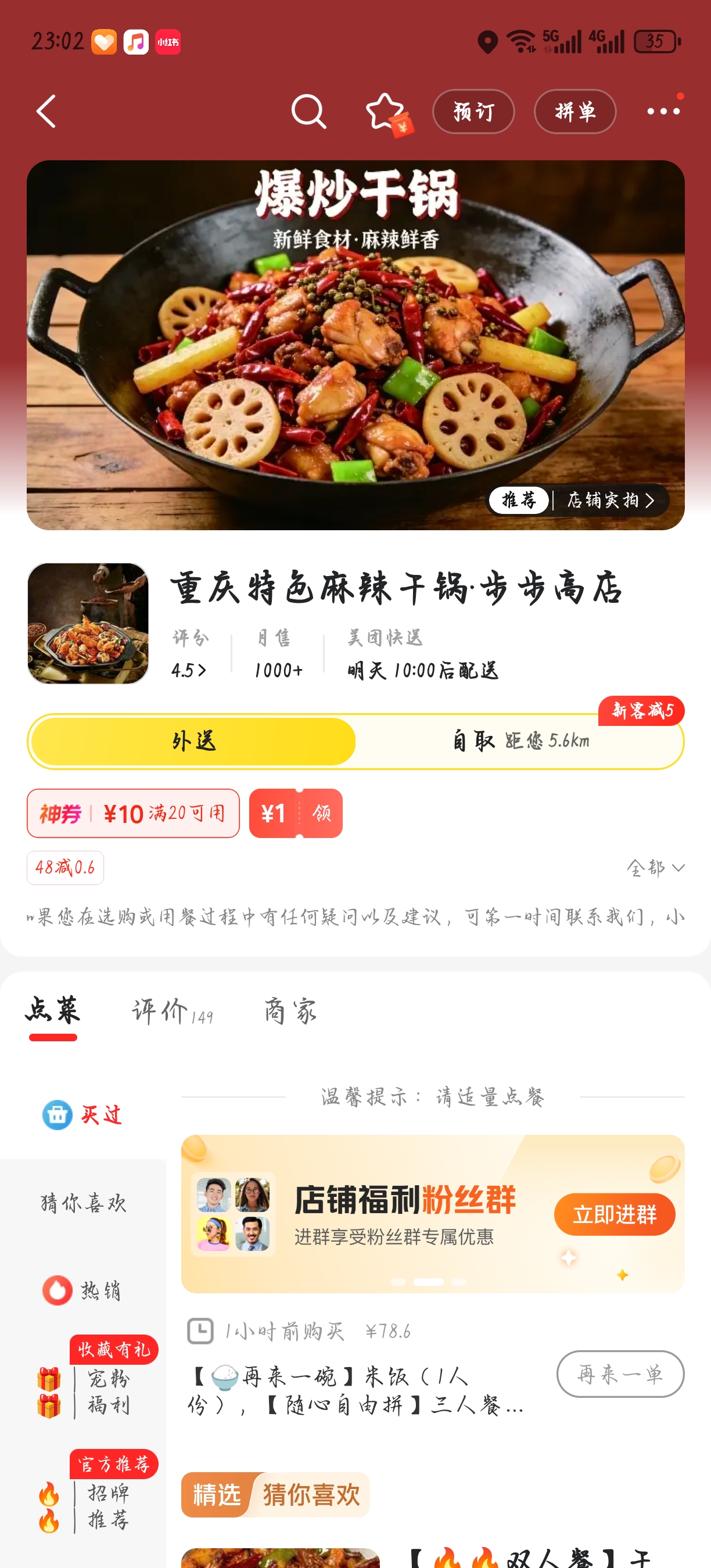View 店铺实拍 store photos
The image size is (711, 1568).
(610, 501)
